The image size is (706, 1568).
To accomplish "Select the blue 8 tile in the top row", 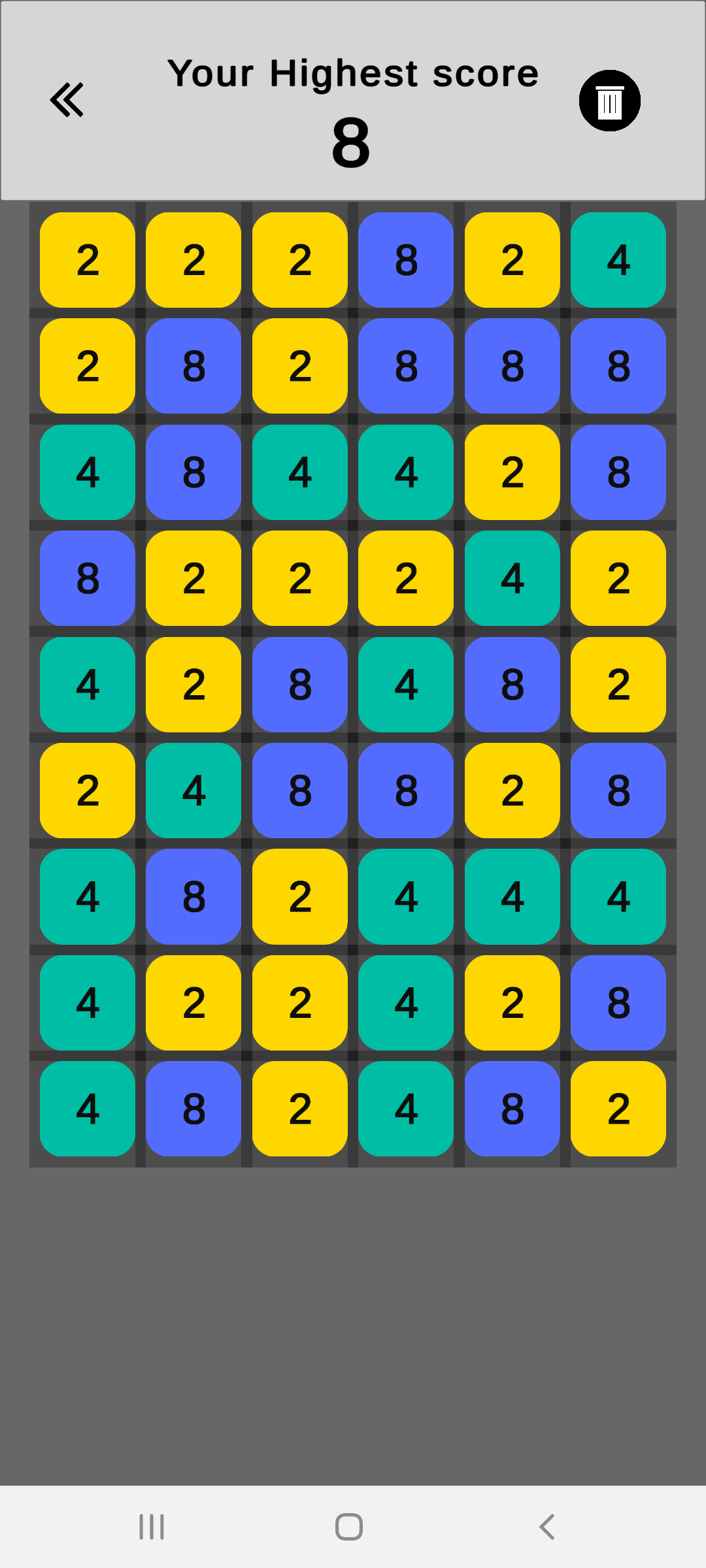I will point(406,260).
